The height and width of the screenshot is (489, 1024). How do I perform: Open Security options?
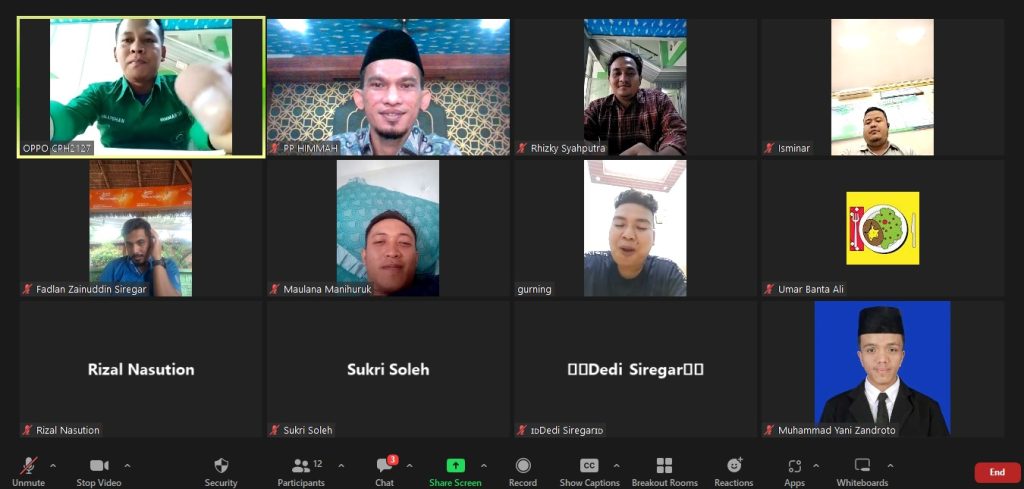pyautogui.click(x=221, y=470)
